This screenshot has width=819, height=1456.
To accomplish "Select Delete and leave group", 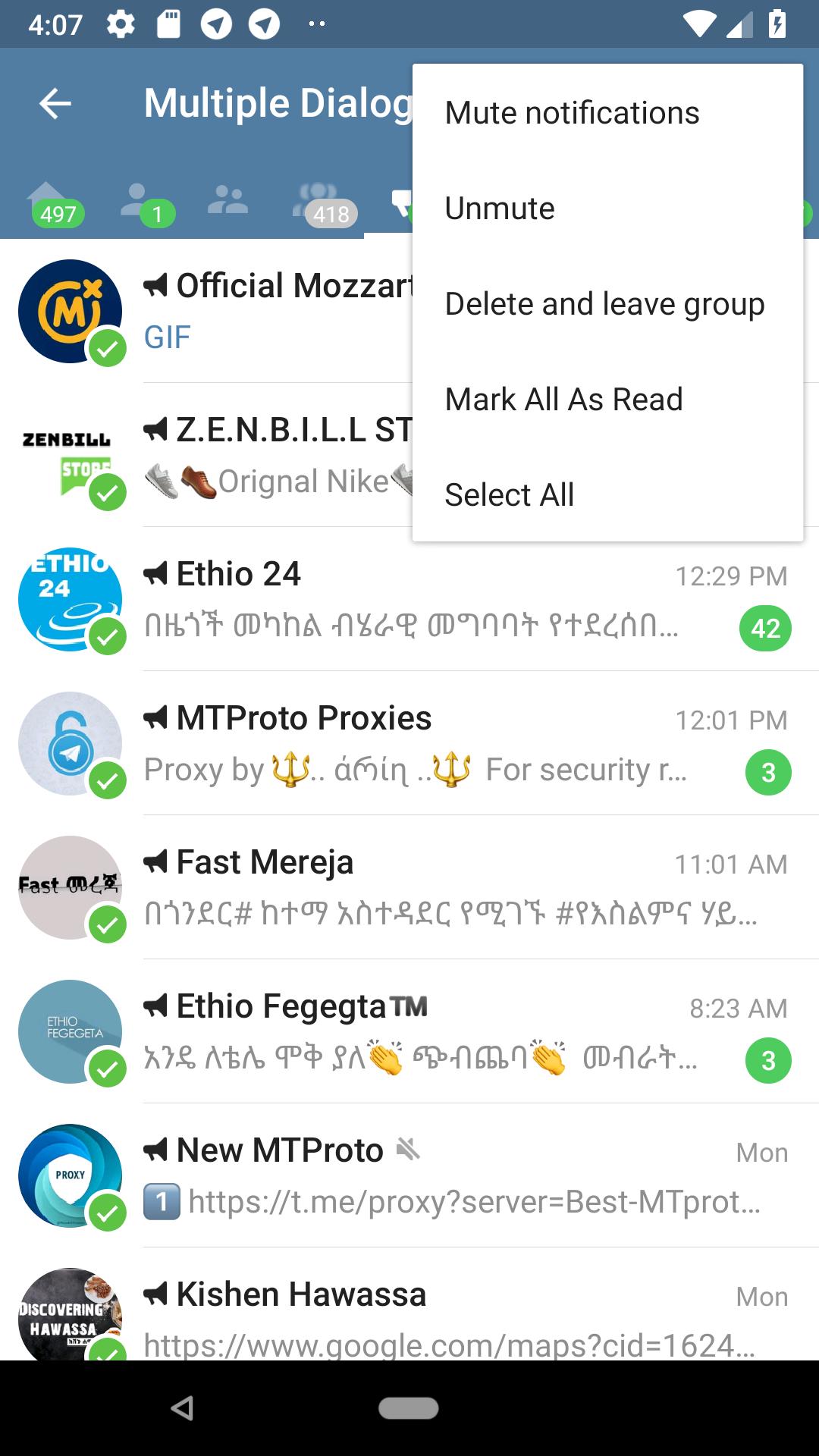I will pos(604,304).
